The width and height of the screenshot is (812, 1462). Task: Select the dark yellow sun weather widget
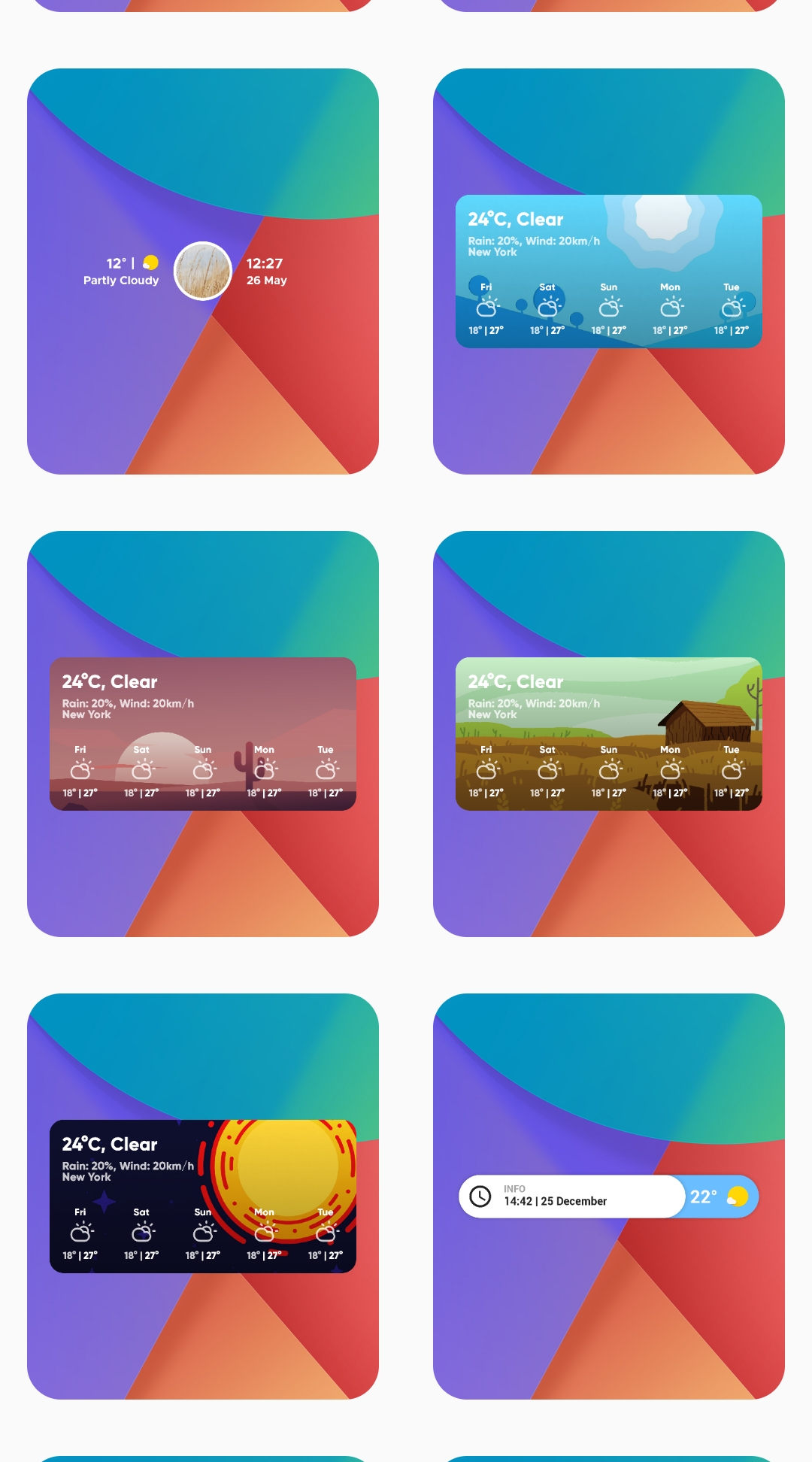203,1197
